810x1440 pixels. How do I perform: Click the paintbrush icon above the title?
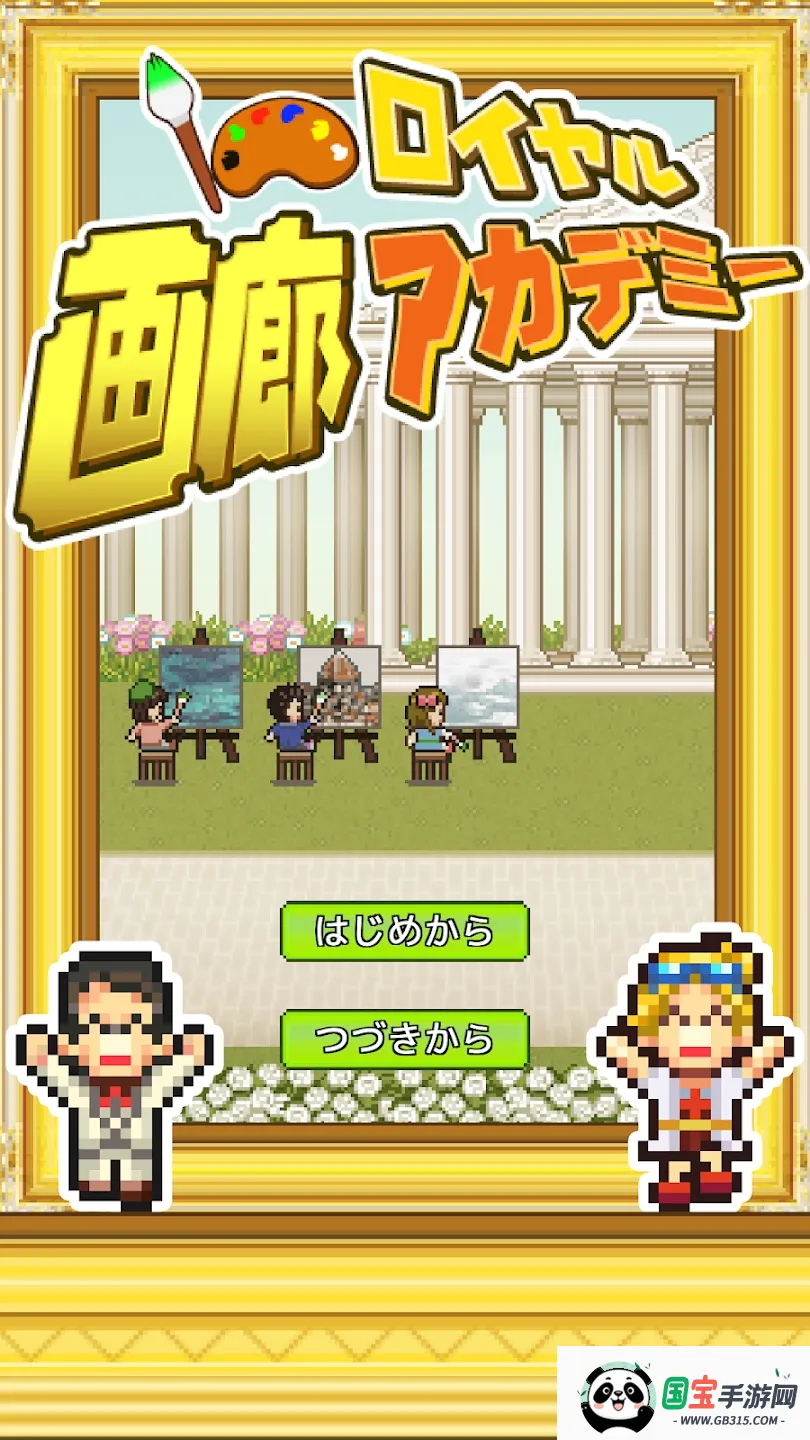176,108
